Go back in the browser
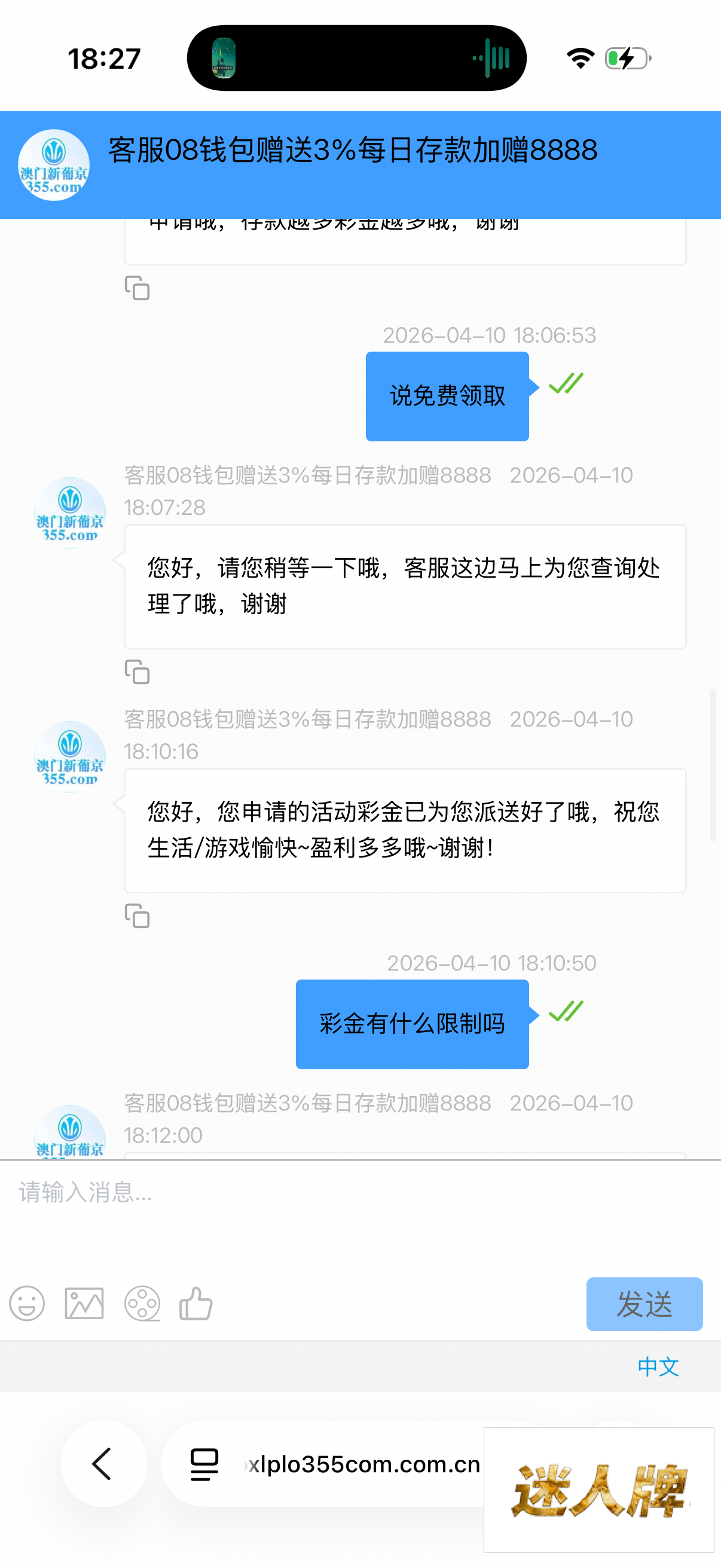Screen dimensions: 721x1568 pos(103,1464)
